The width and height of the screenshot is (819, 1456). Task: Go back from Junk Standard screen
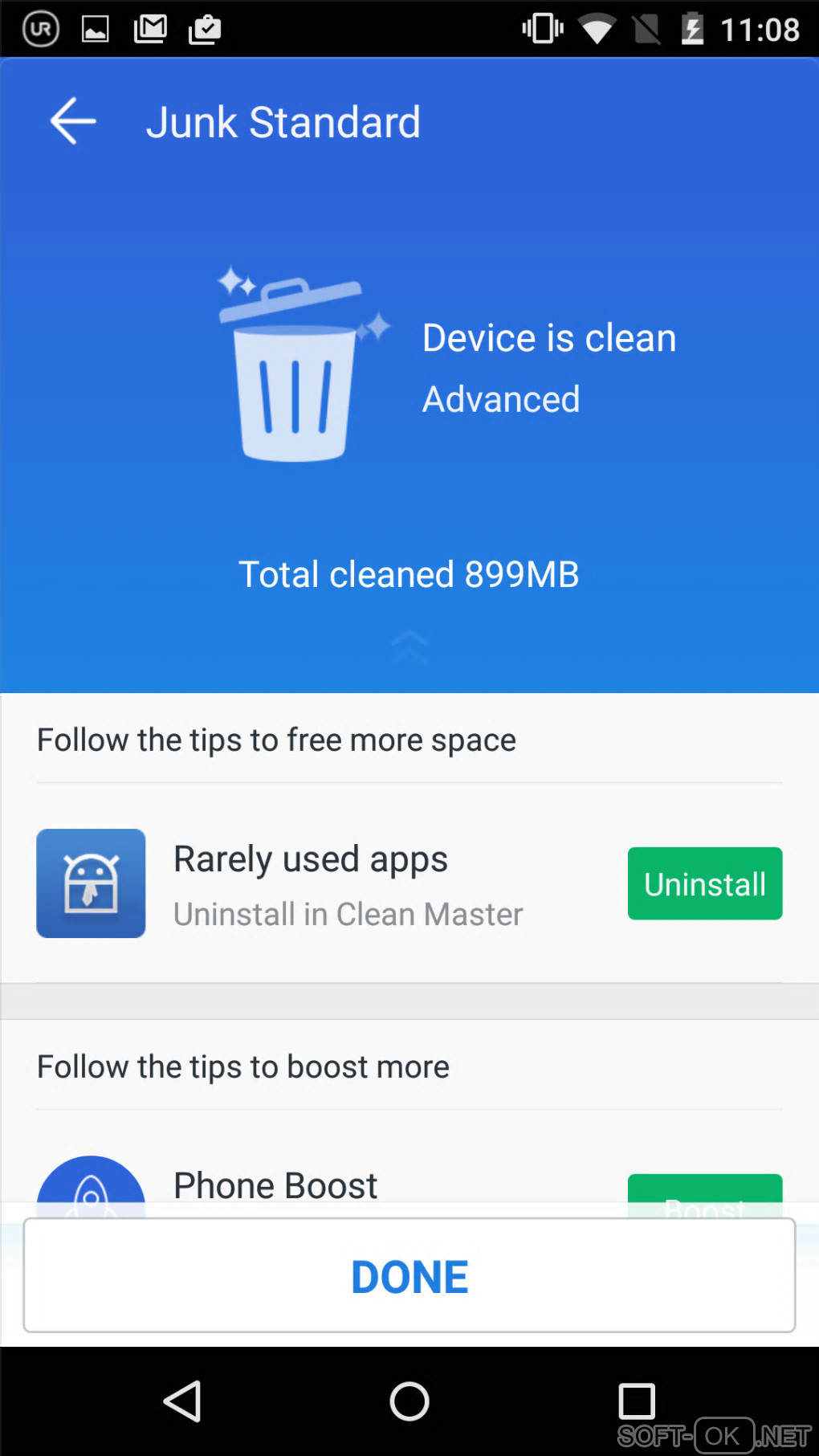tap(73, 121)
